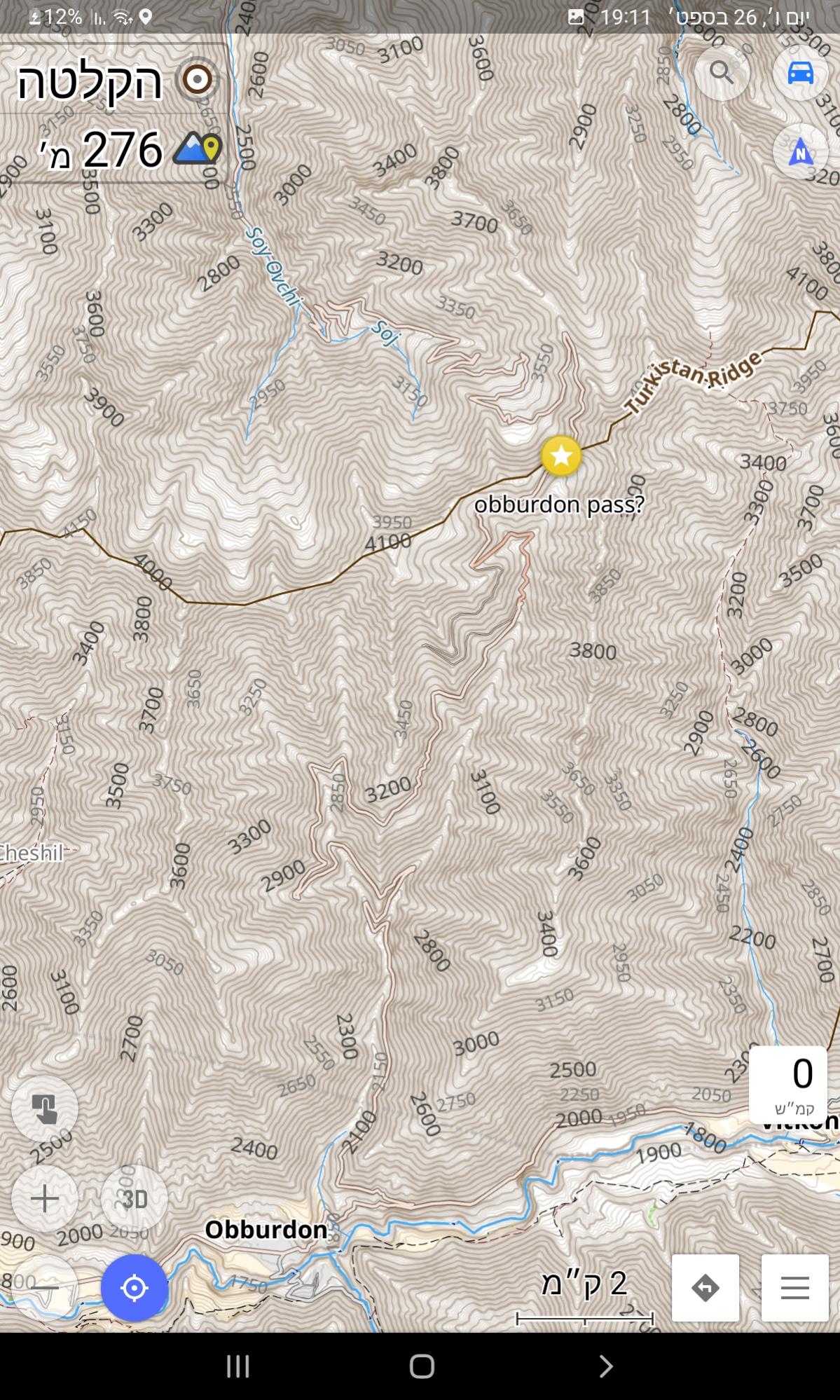Viewport: 840px width, 1400px height.
Task: Go back using the system back button
Action: [x=605, y=1366]
